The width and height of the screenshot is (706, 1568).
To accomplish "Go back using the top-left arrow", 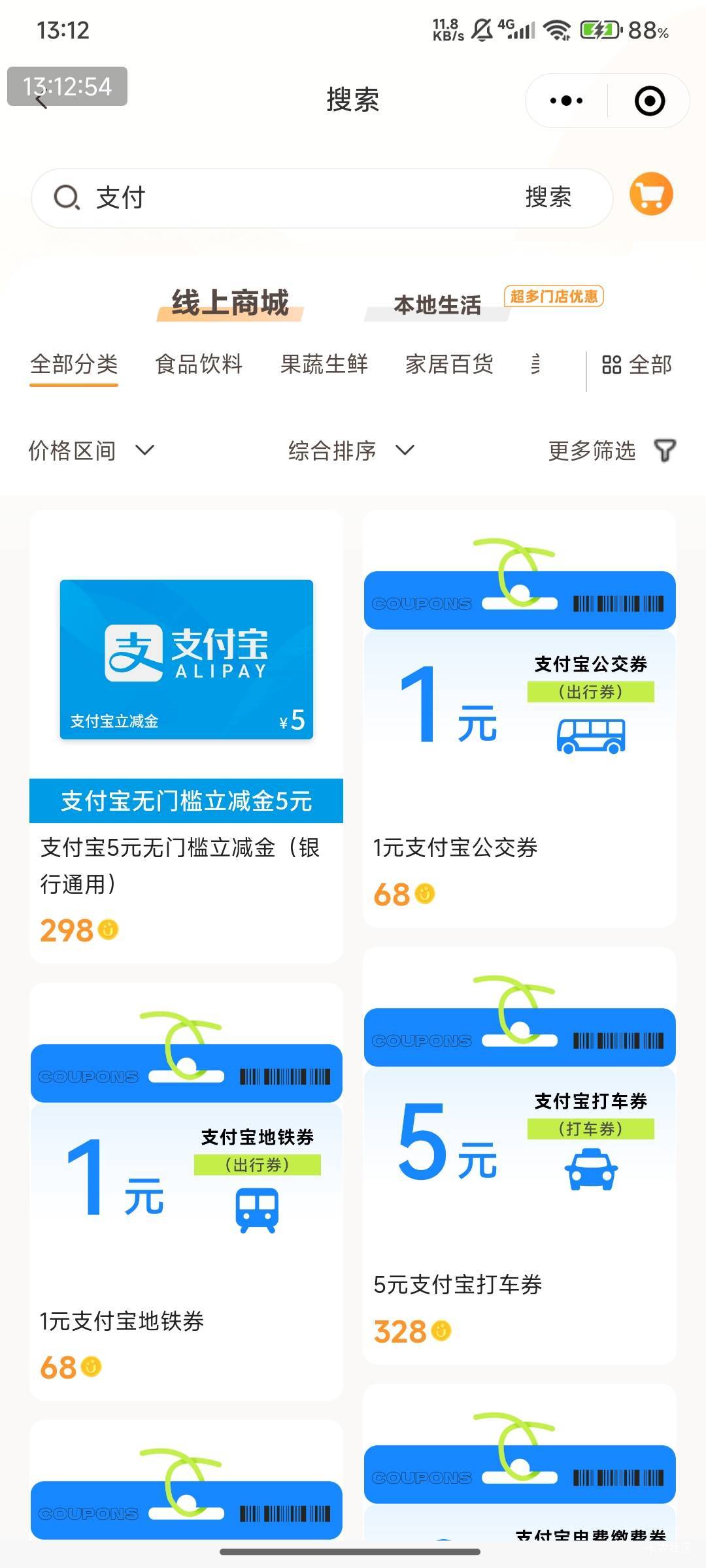I will [42, 101].
